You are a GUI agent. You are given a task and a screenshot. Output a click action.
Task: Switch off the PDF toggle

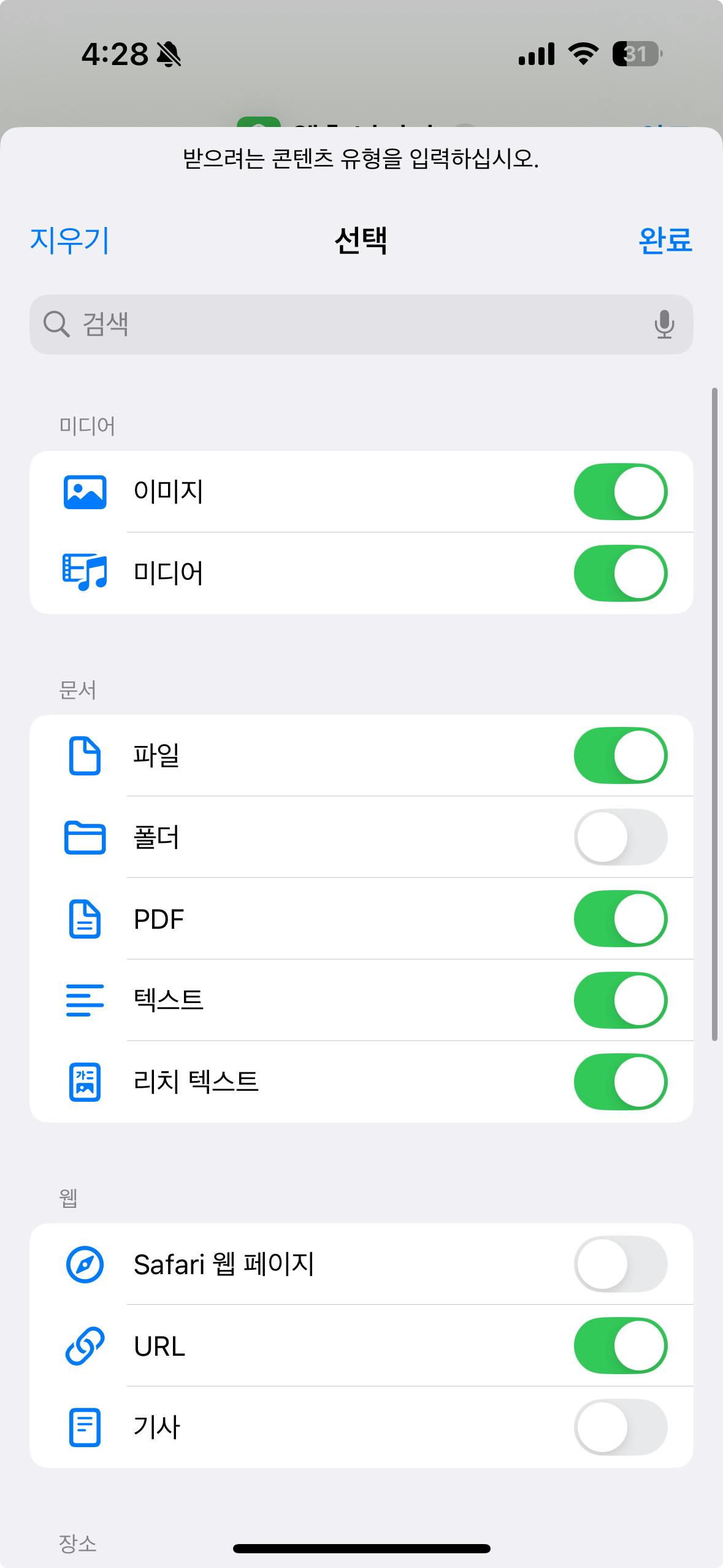pyautogui.click(x=621, y=918)
